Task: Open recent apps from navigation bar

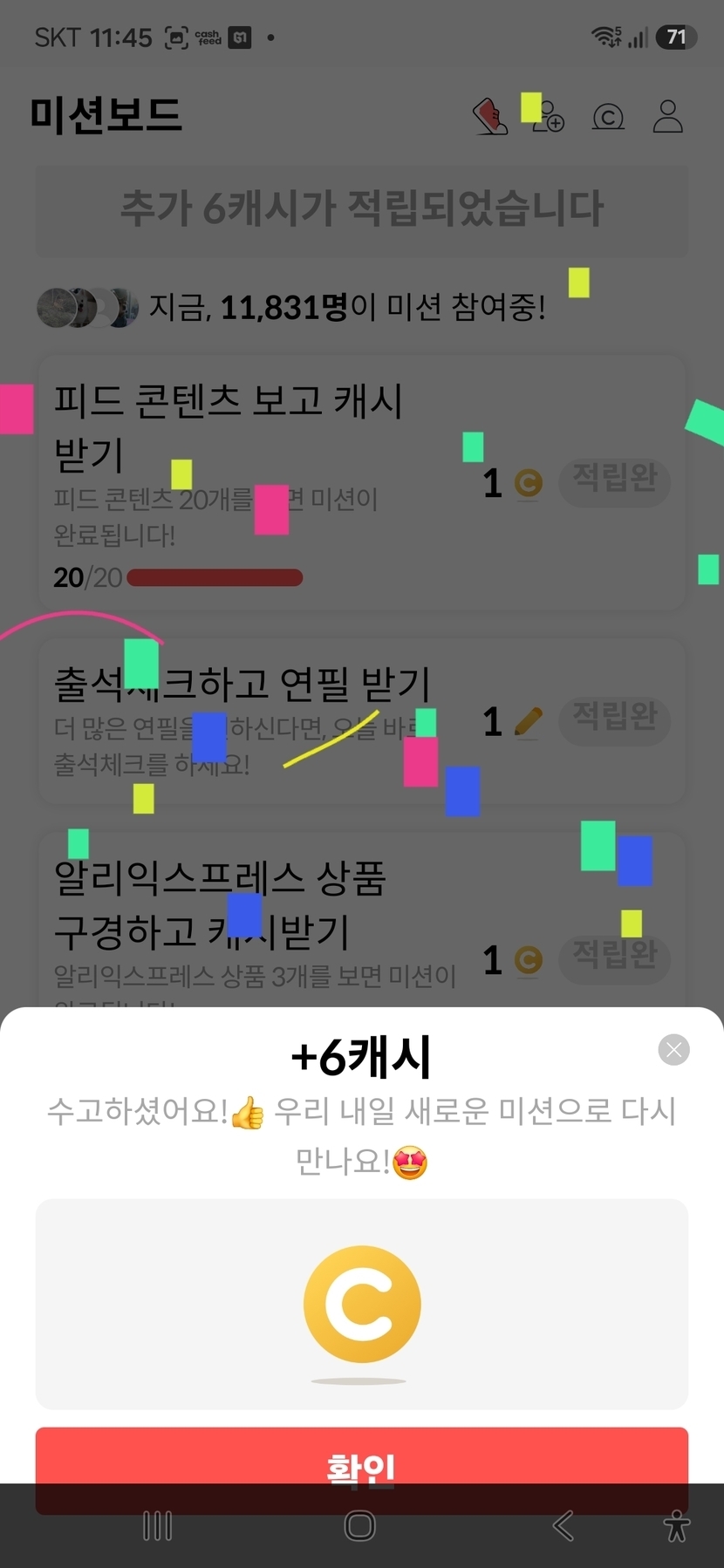Action: coord(157,1526)
